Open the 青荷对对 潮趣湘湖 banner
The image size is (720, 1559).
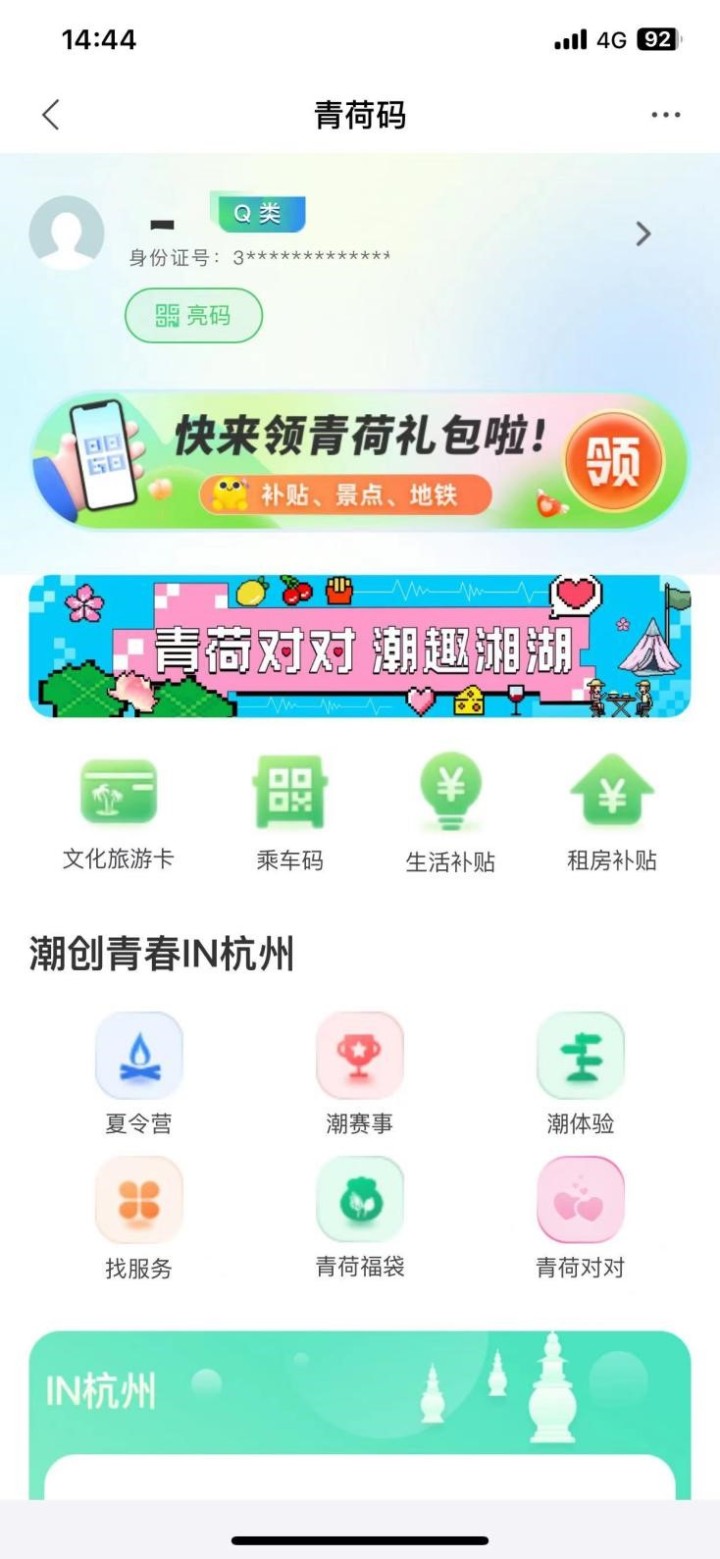coord(360,646)
